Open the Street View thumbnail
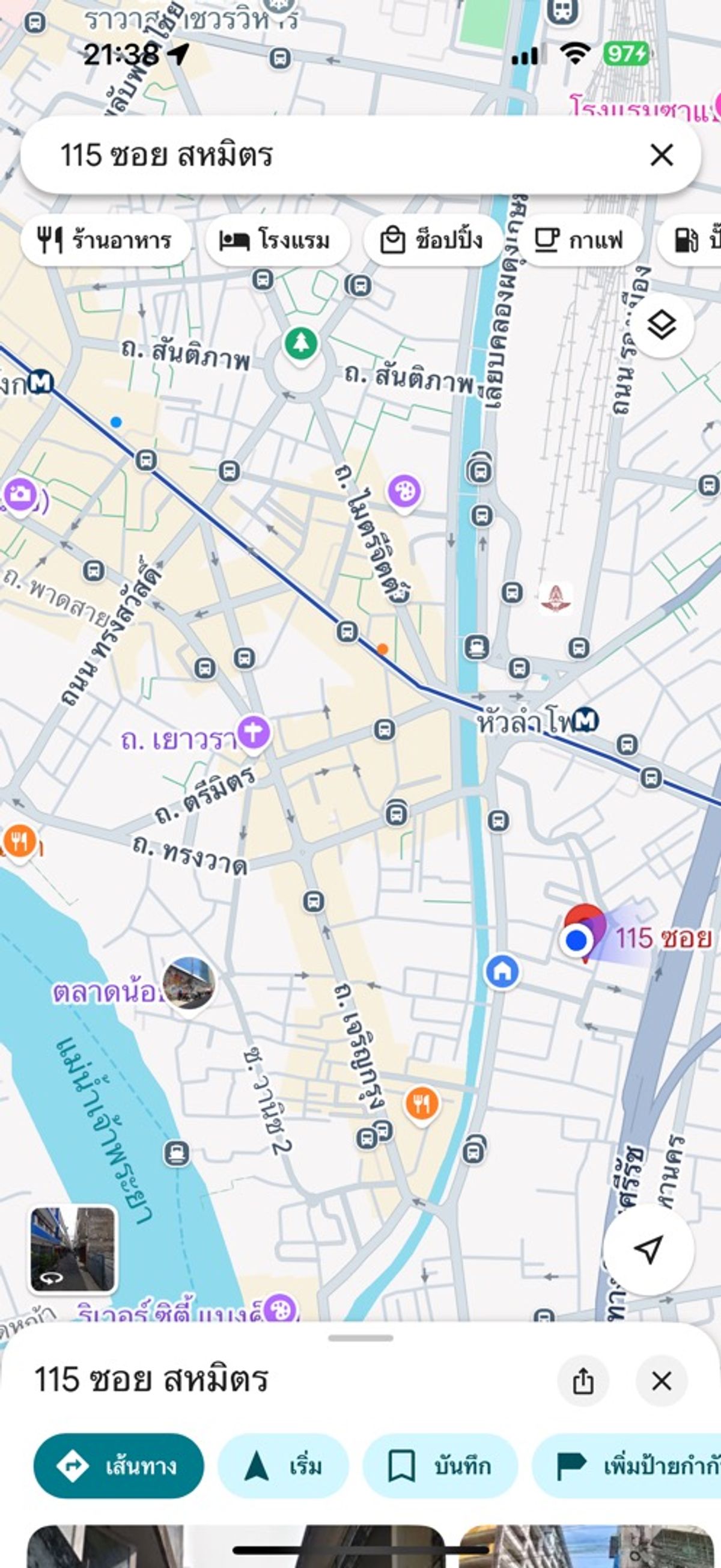The width and height of the screenshot is (721, 1568). point(73,1250)
